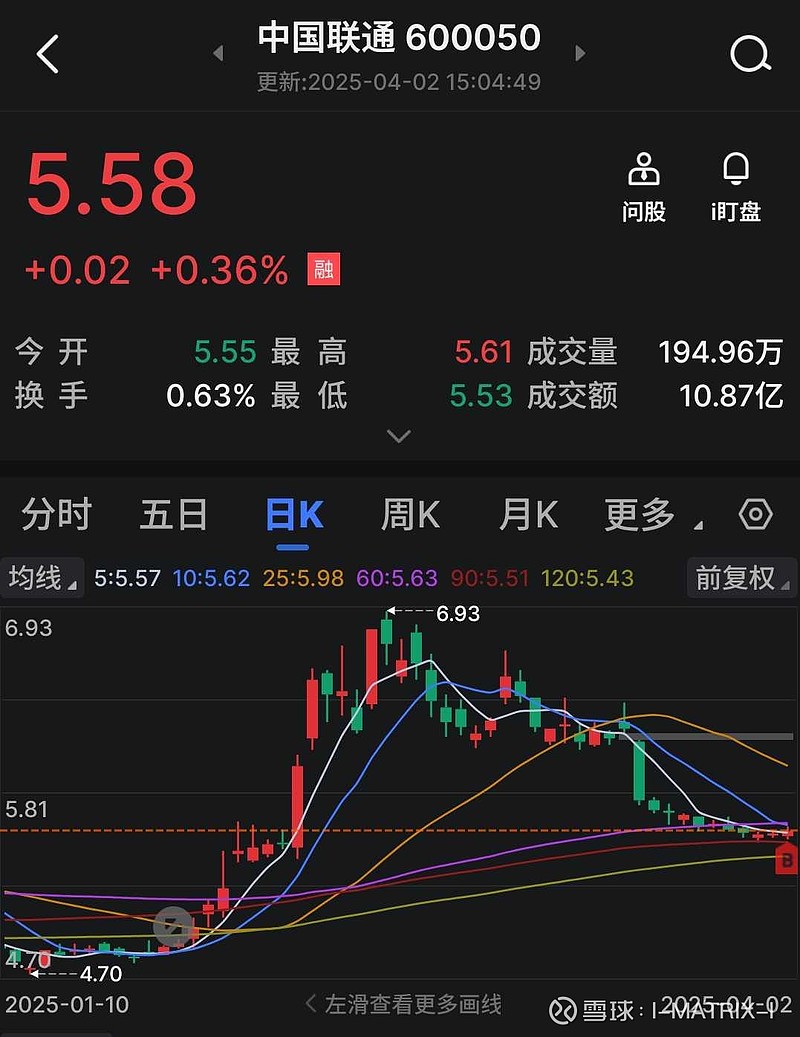
Task: Switch to the 分时 tab
Action: click(x=55, y=514)
